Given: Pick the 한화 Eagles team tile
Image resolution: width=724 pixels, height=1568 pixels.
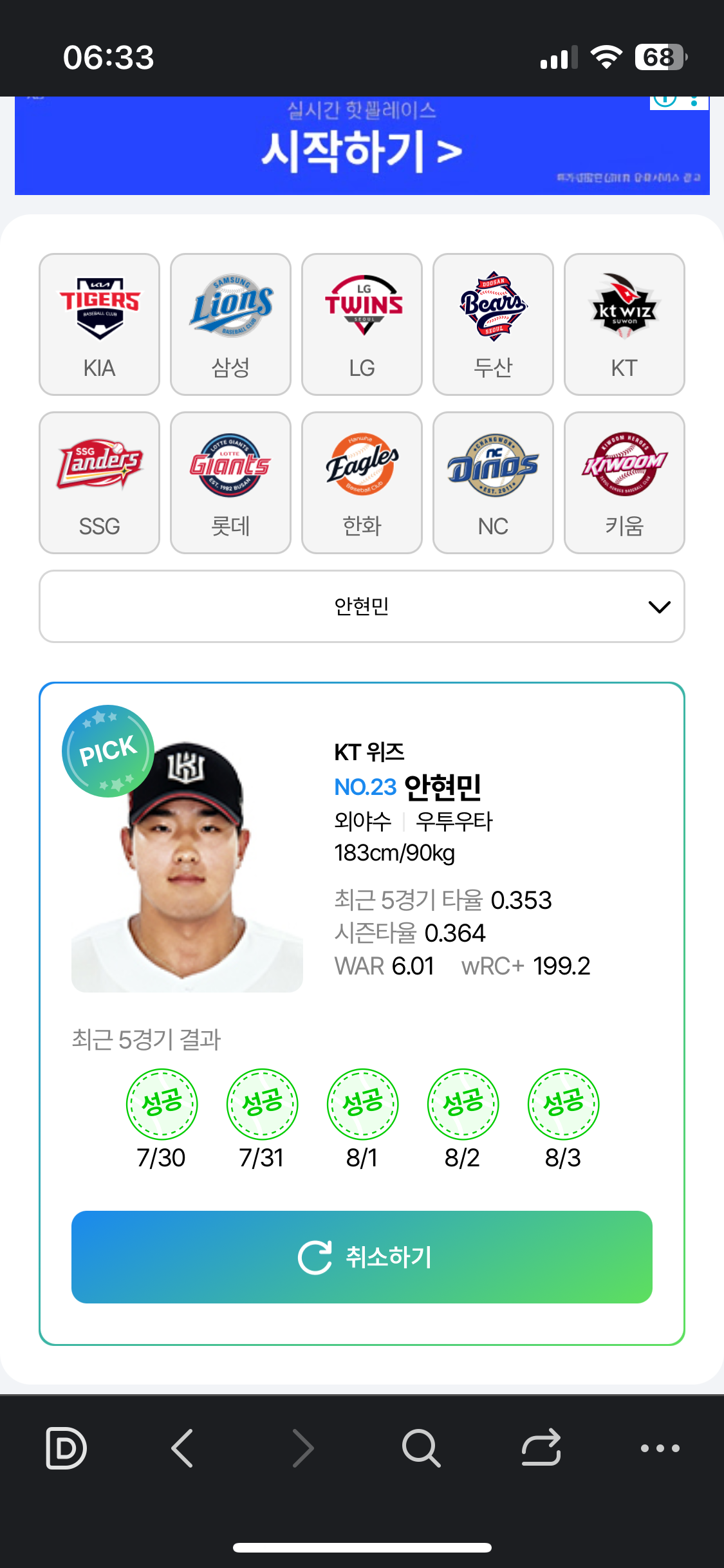Looking at the screenshot, I should (x=362, y=483).
